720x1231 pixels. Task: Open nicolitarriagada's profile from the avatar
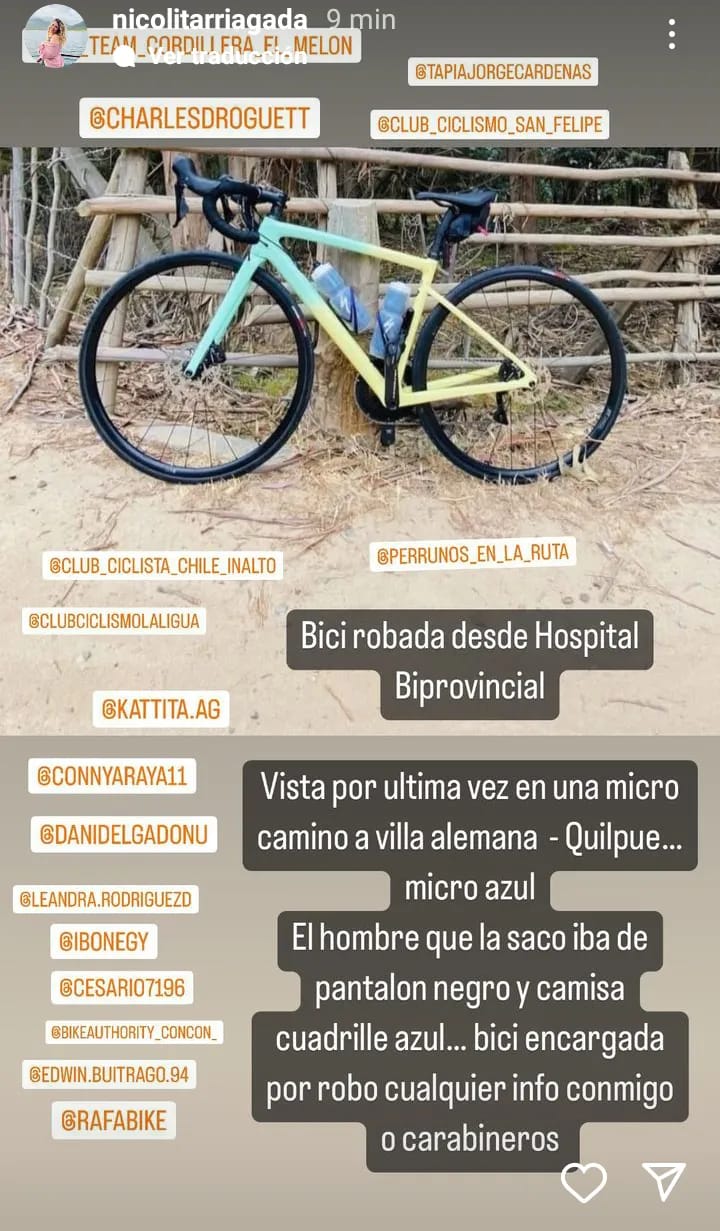(55, 35)
